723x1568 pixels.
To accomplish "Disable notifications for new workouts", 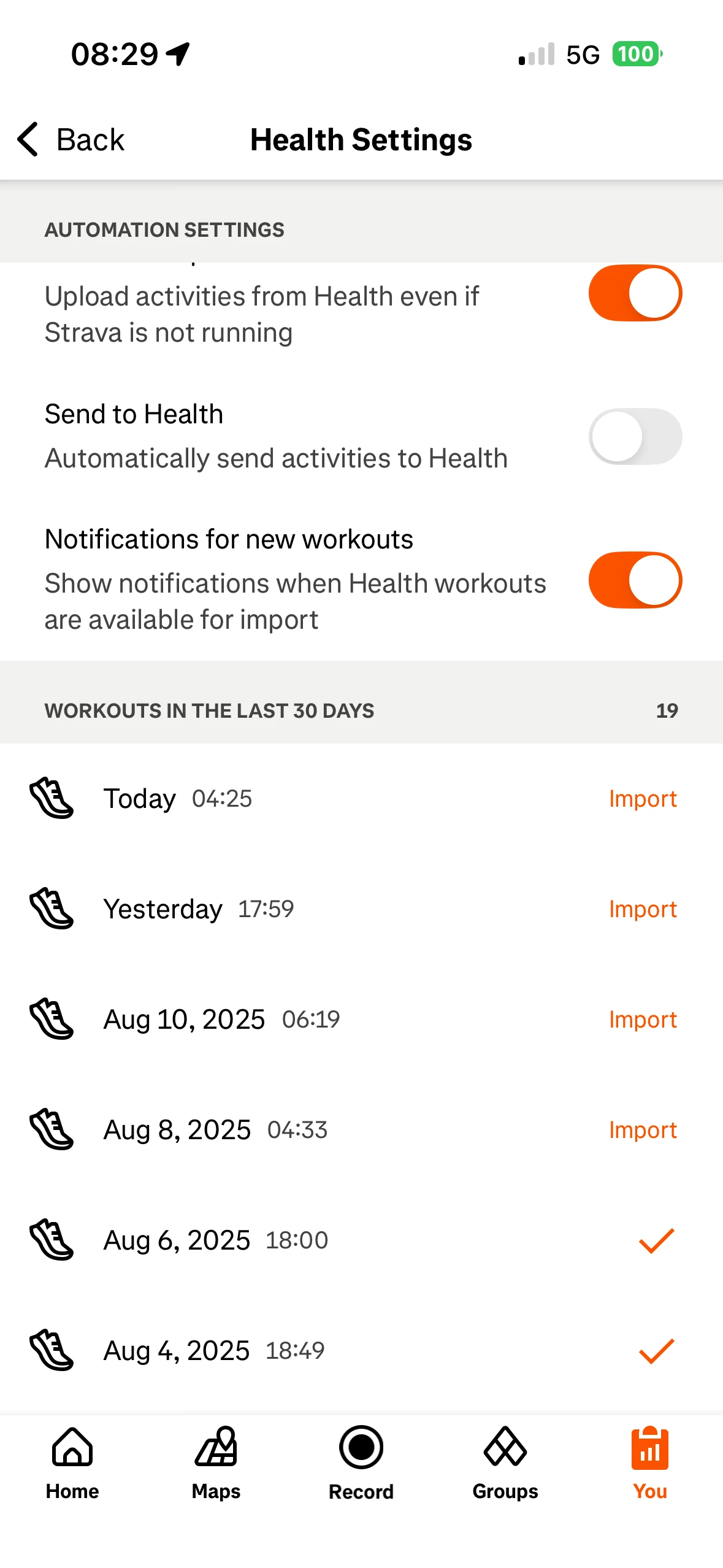I will click(635, 580).
